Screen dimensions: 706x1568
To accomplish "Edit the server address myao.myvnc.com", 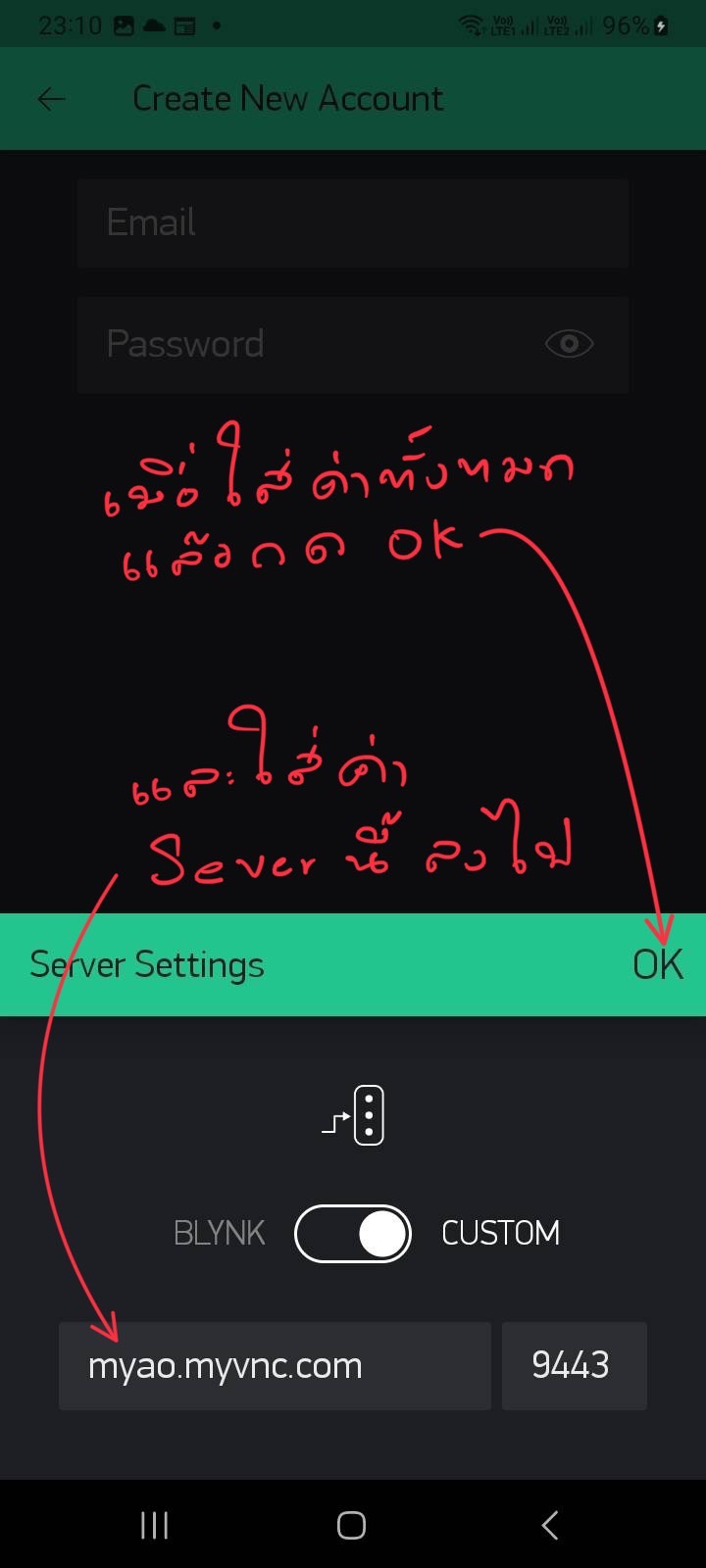I will (275, 1366).
